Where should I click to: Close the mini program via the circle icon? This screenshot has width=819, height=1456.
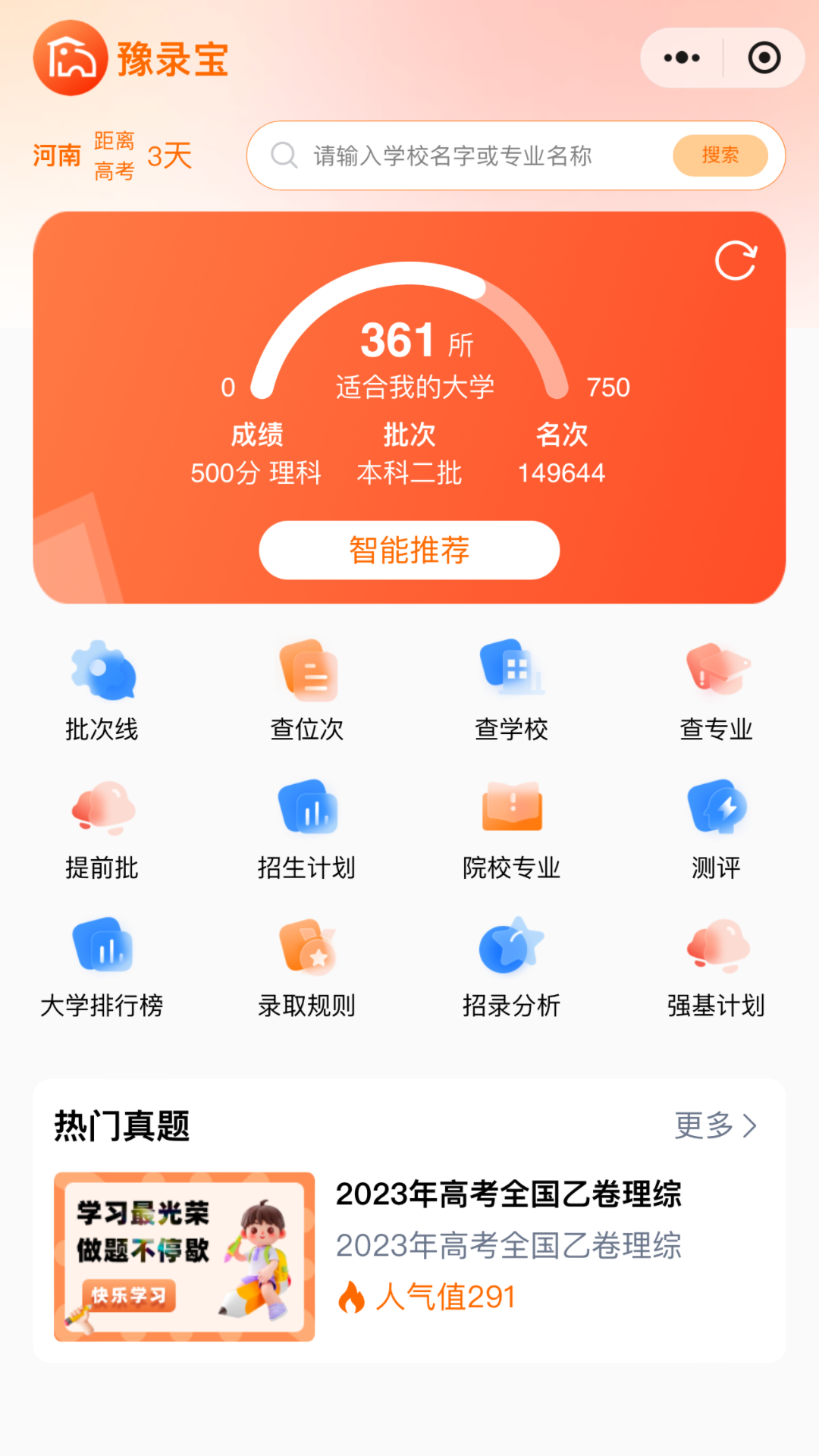764,58
